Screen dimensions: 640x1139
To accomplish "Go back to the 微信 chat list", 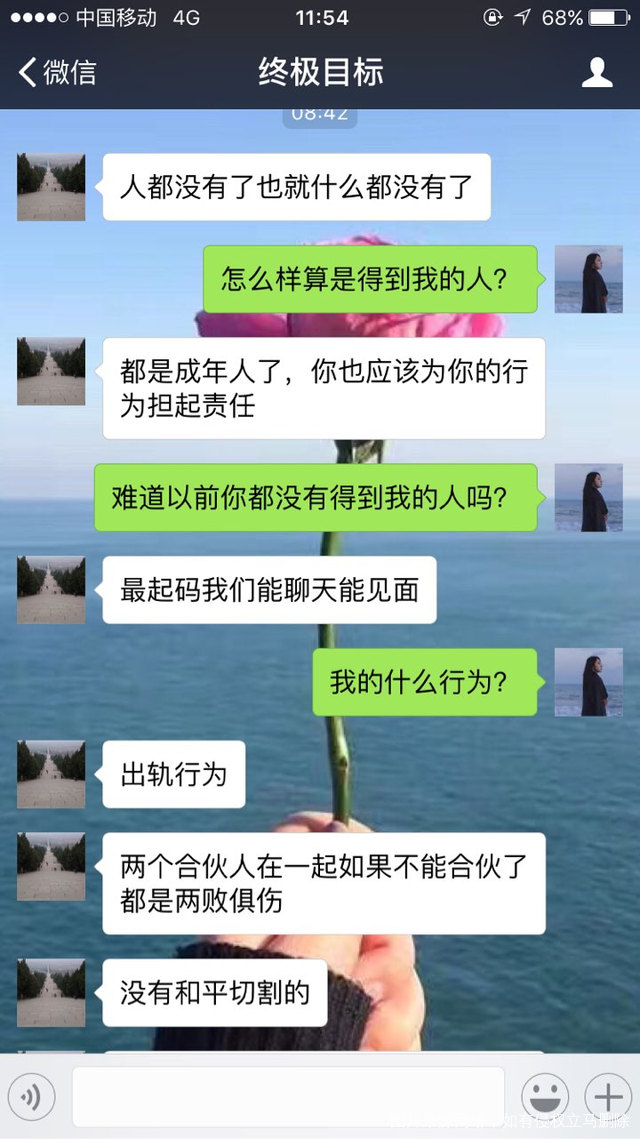I will [57, 72].
